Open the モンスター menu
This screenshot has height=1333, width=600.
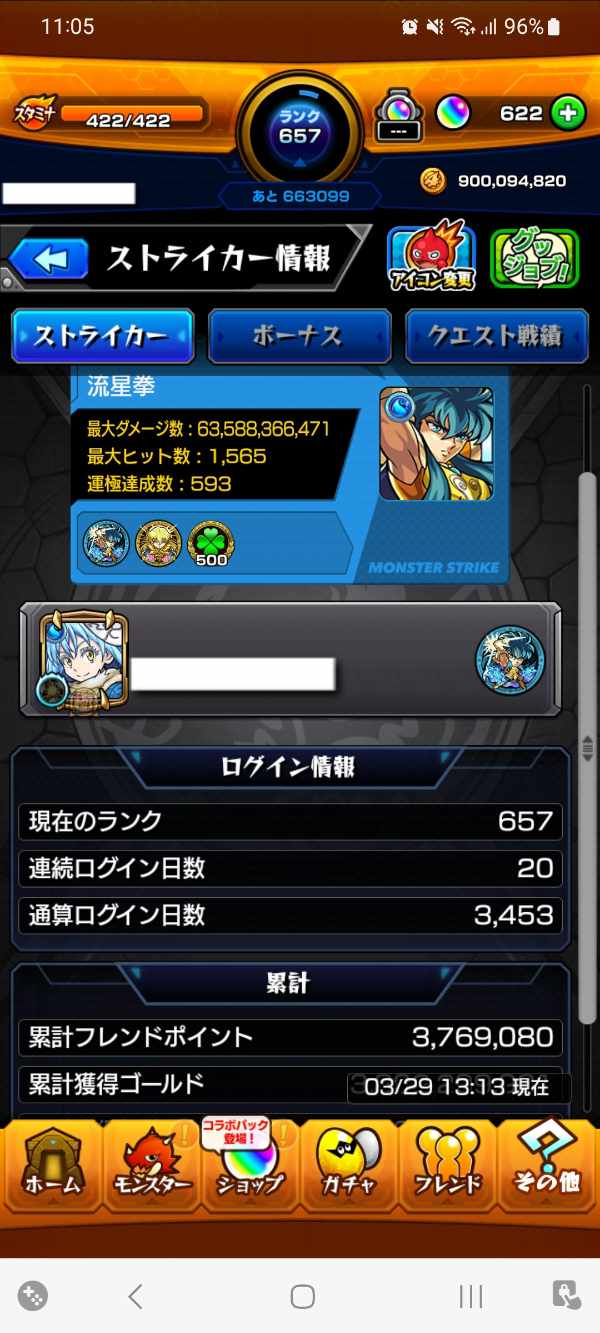pyautogui.click(x=150, y=1166)
